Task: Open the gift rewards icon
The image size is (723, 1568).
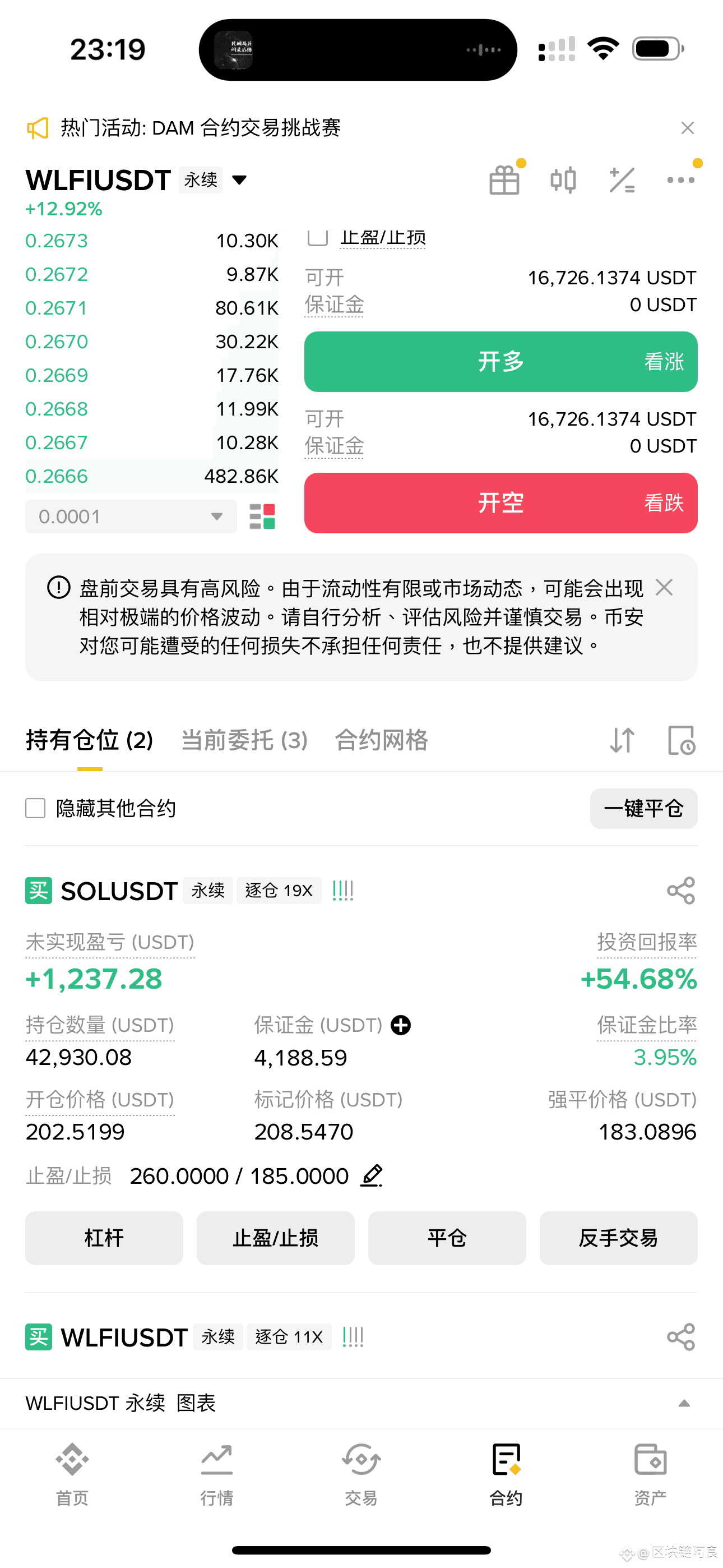Action: click(504, 180)
